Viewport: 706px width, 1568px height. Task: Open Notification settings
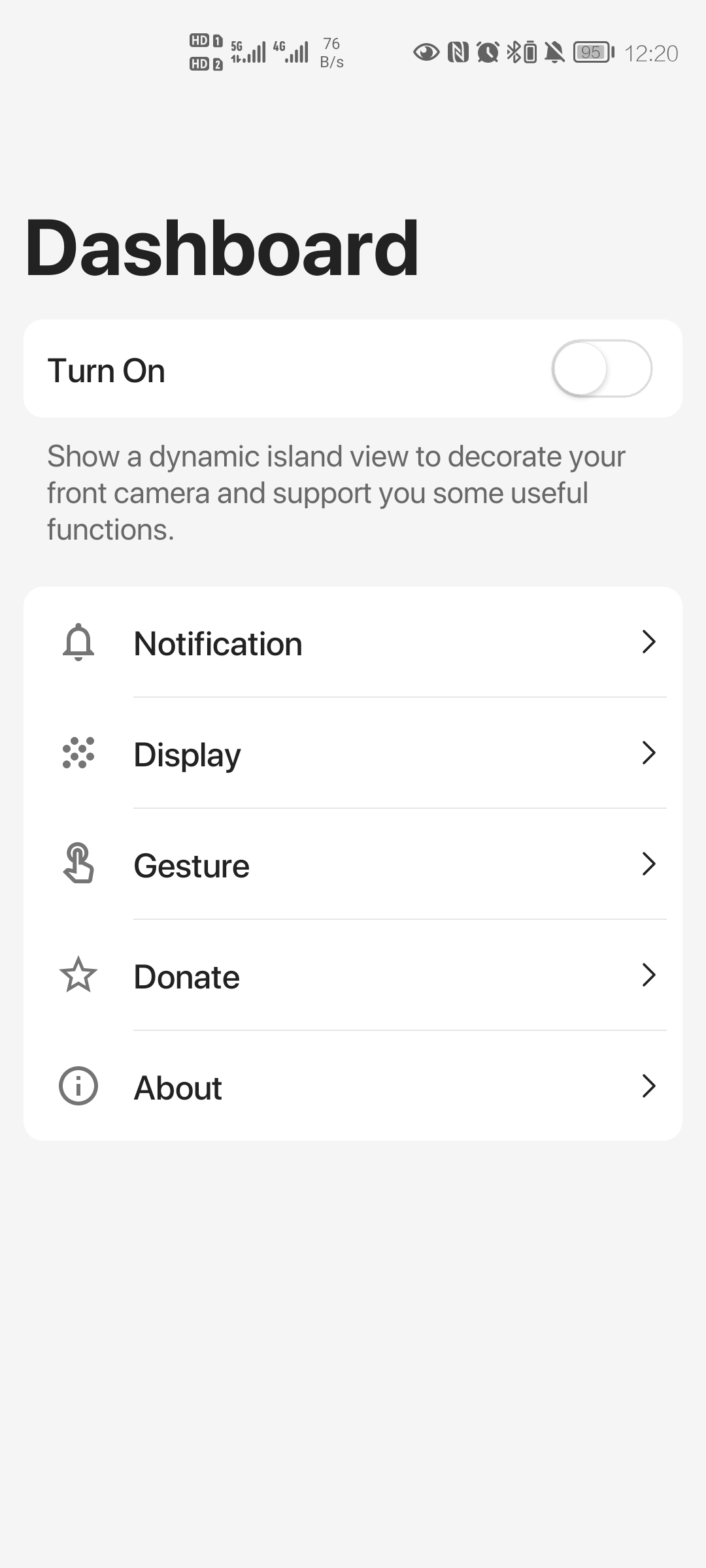353,643
